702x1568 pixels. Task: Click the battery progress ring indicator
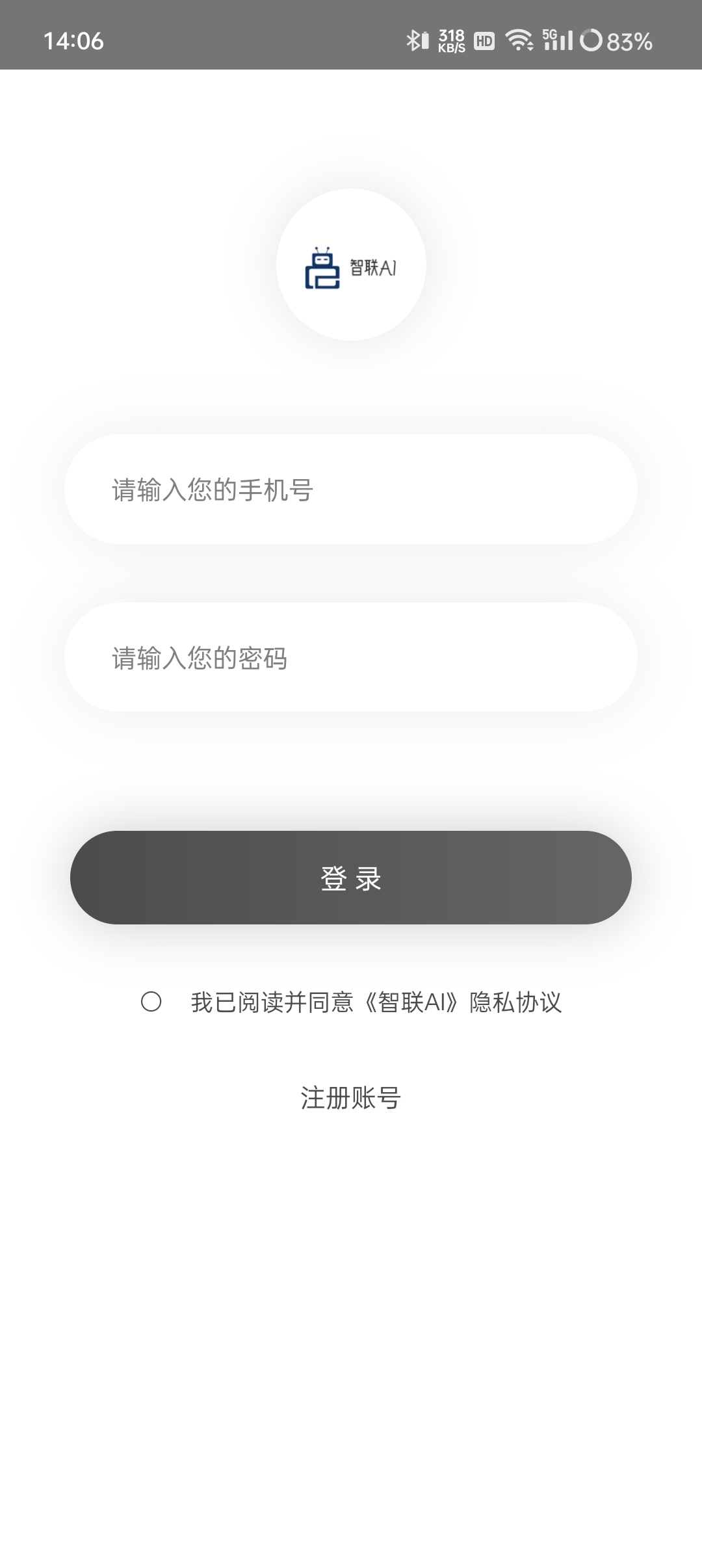(592, 41)
